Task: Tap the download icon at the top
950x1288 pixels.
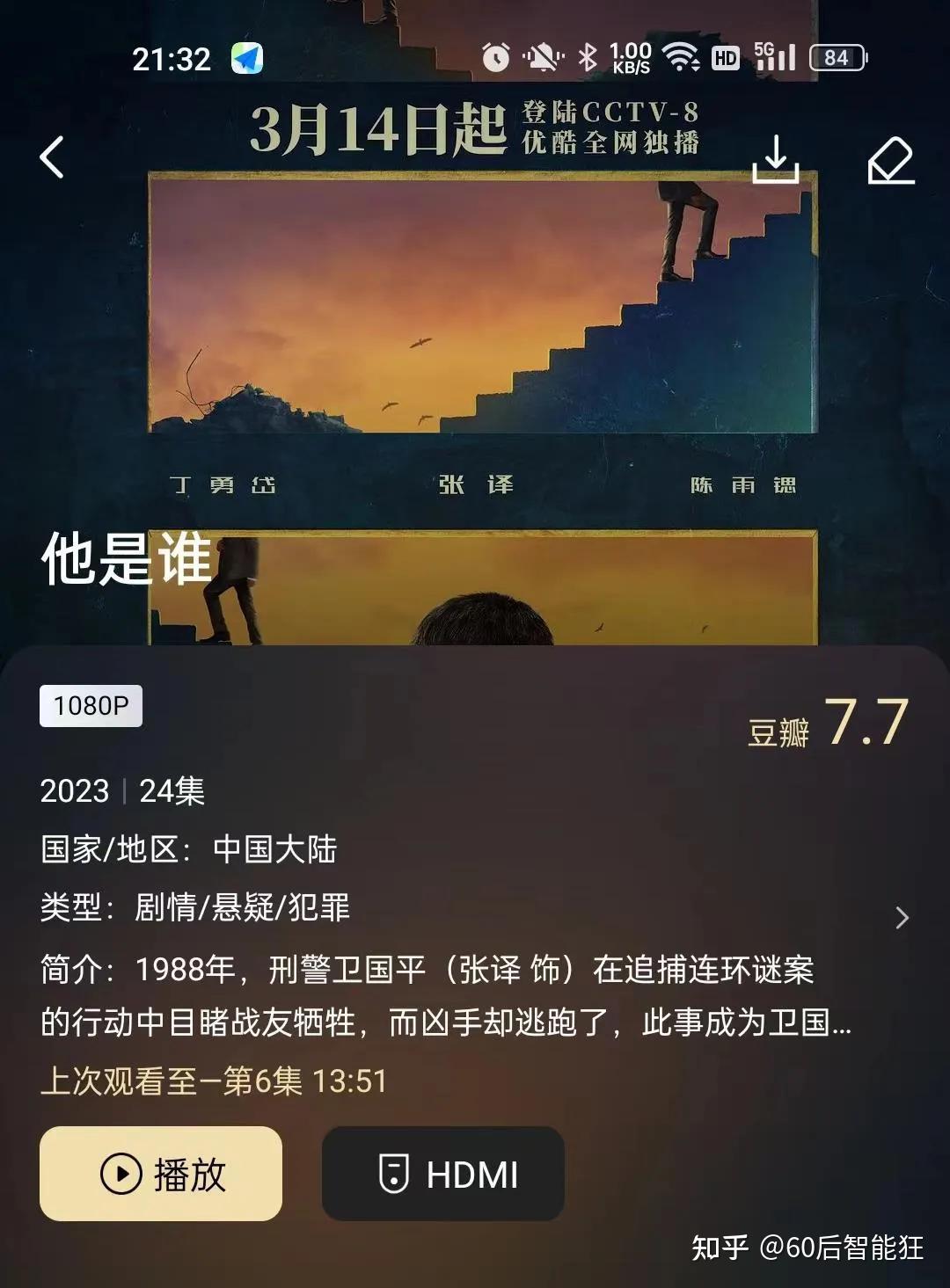Action: [x=775, y=159]
